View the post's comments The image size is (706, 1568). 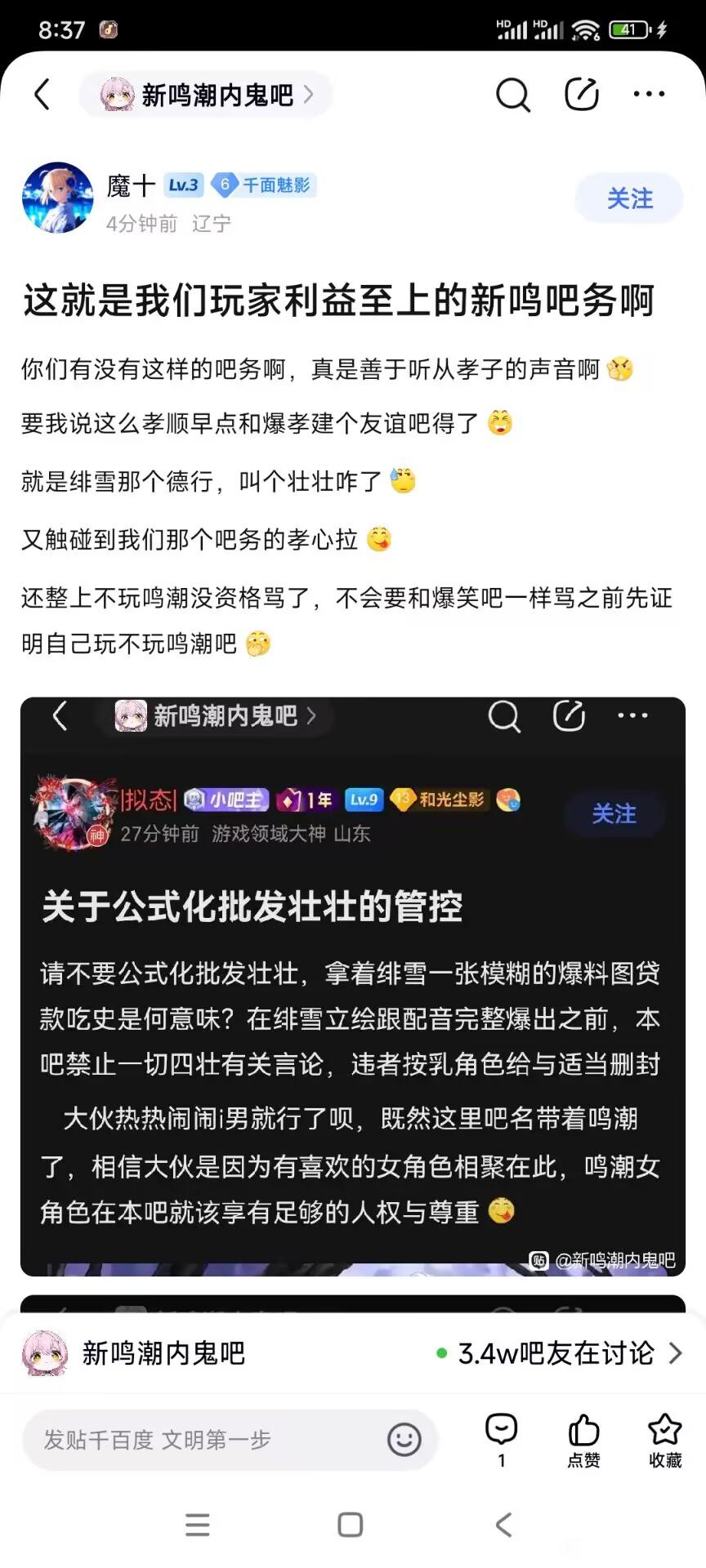click(501, 1440)
